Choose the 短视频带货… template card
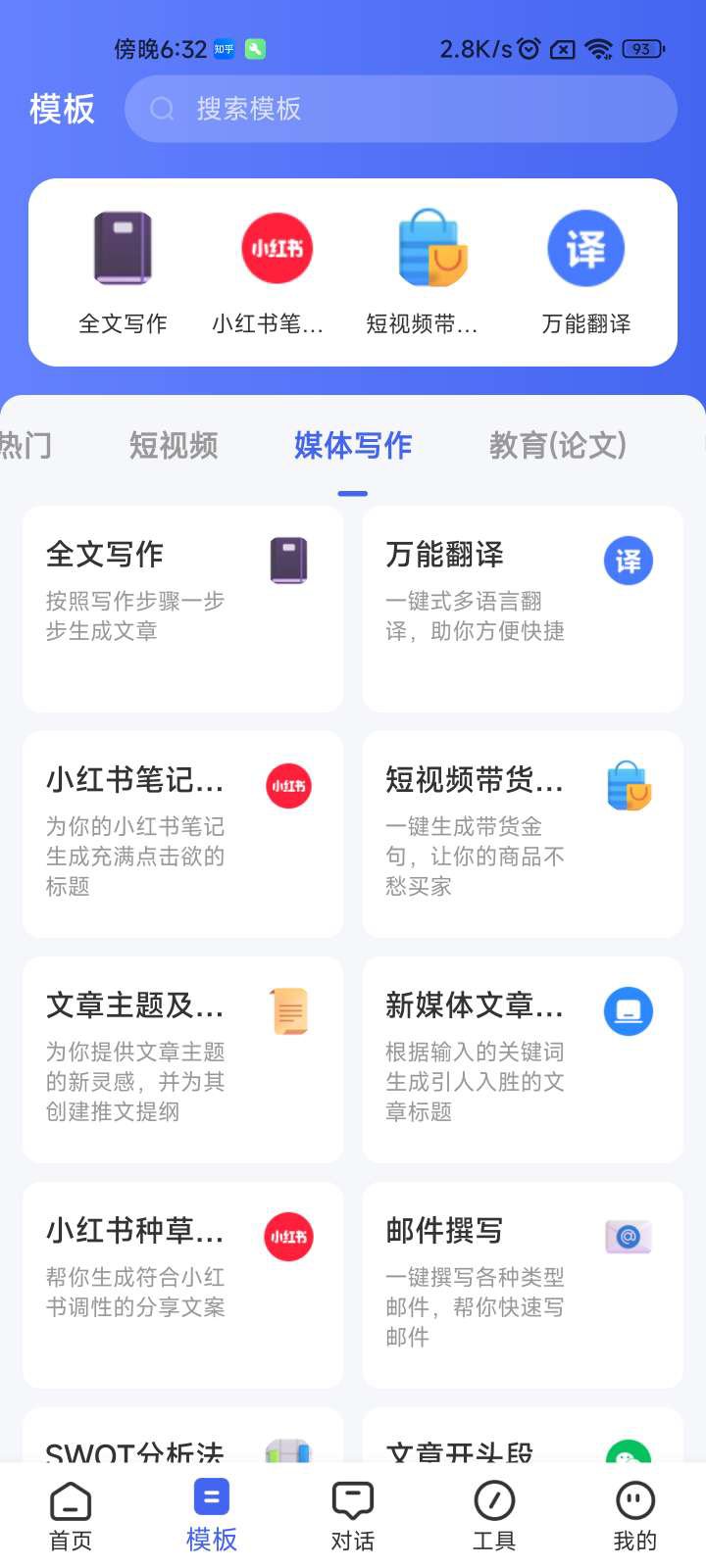The width and height of the screenshot is (706, 1568). [523, 834]
